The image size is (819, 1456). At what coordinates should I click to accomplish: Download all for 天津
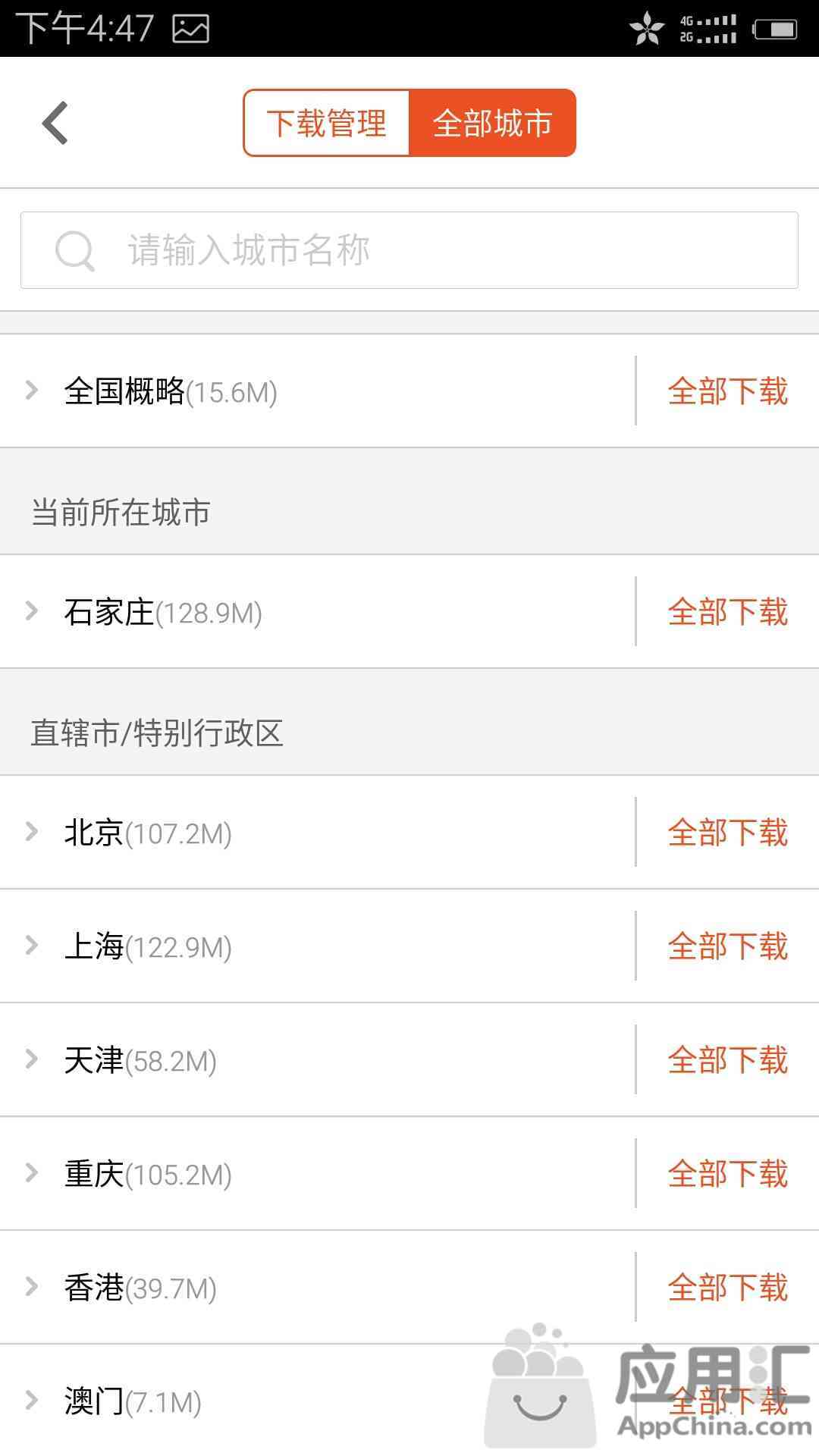pos(728,1060)
